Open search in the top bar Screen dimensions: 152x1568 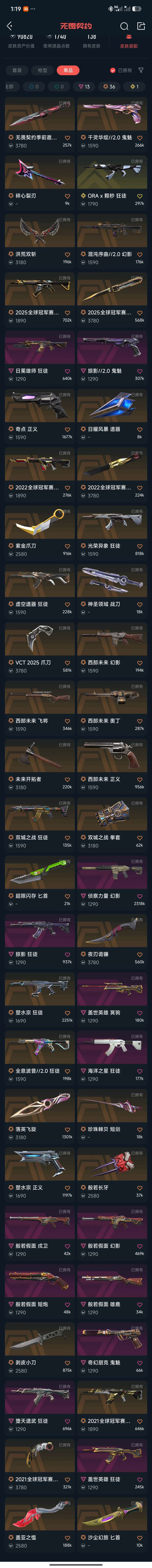tap(124, 26)
